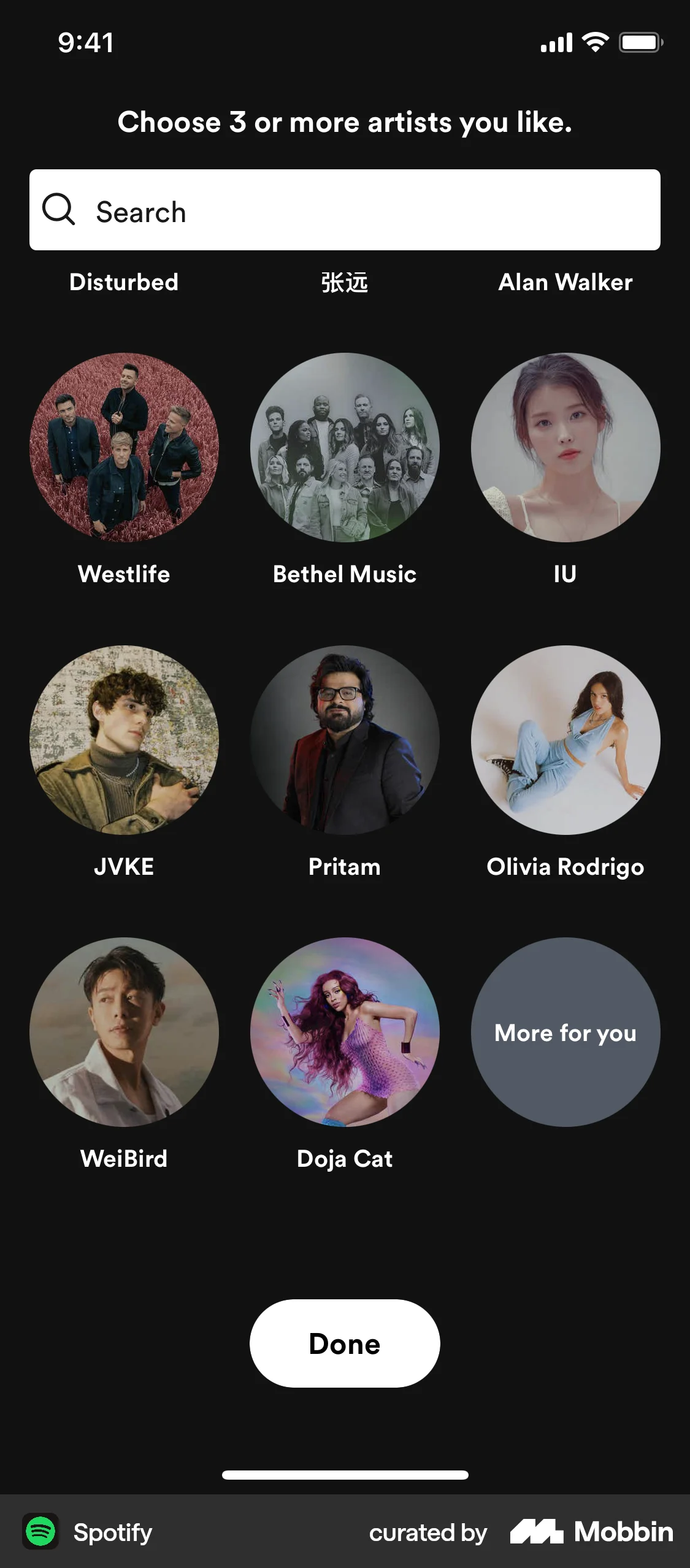Select the 张远 artist label
Viewport: 690px width, 1568px height.
point(345,282)
